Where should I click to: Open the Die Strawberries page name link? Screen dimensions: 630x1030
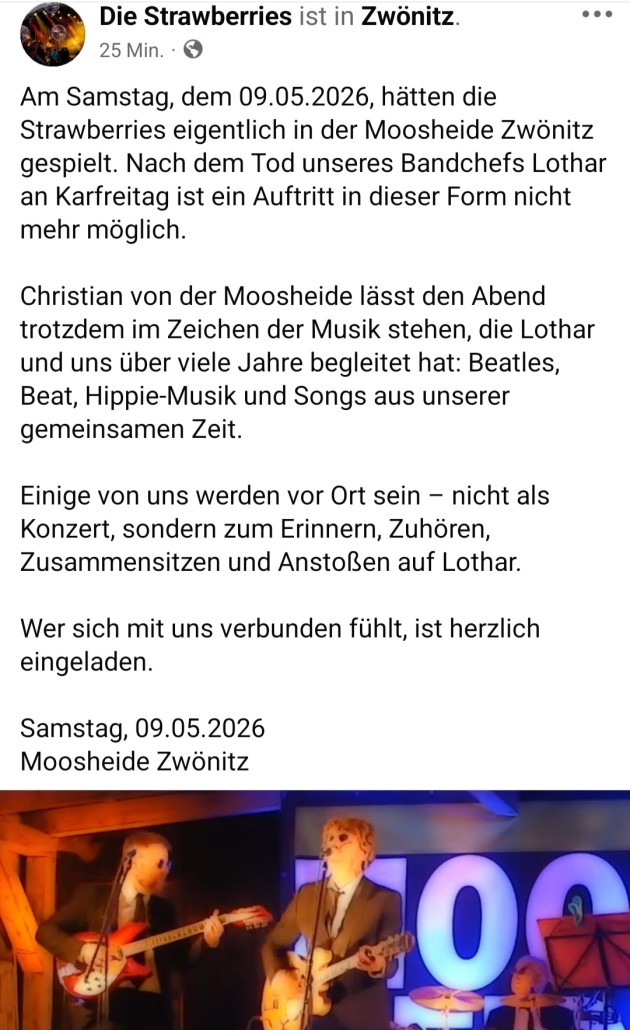(195, 16)
